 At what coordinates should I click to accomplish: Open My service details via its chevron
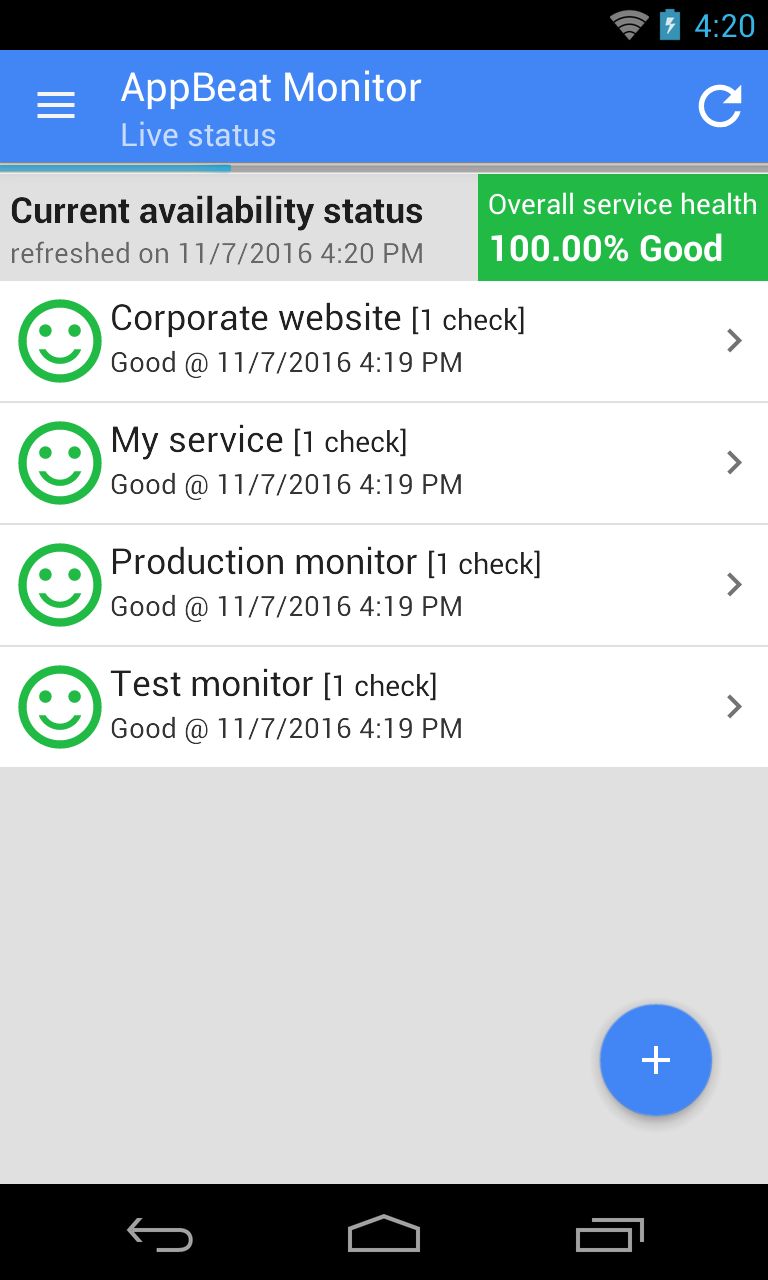734,462
